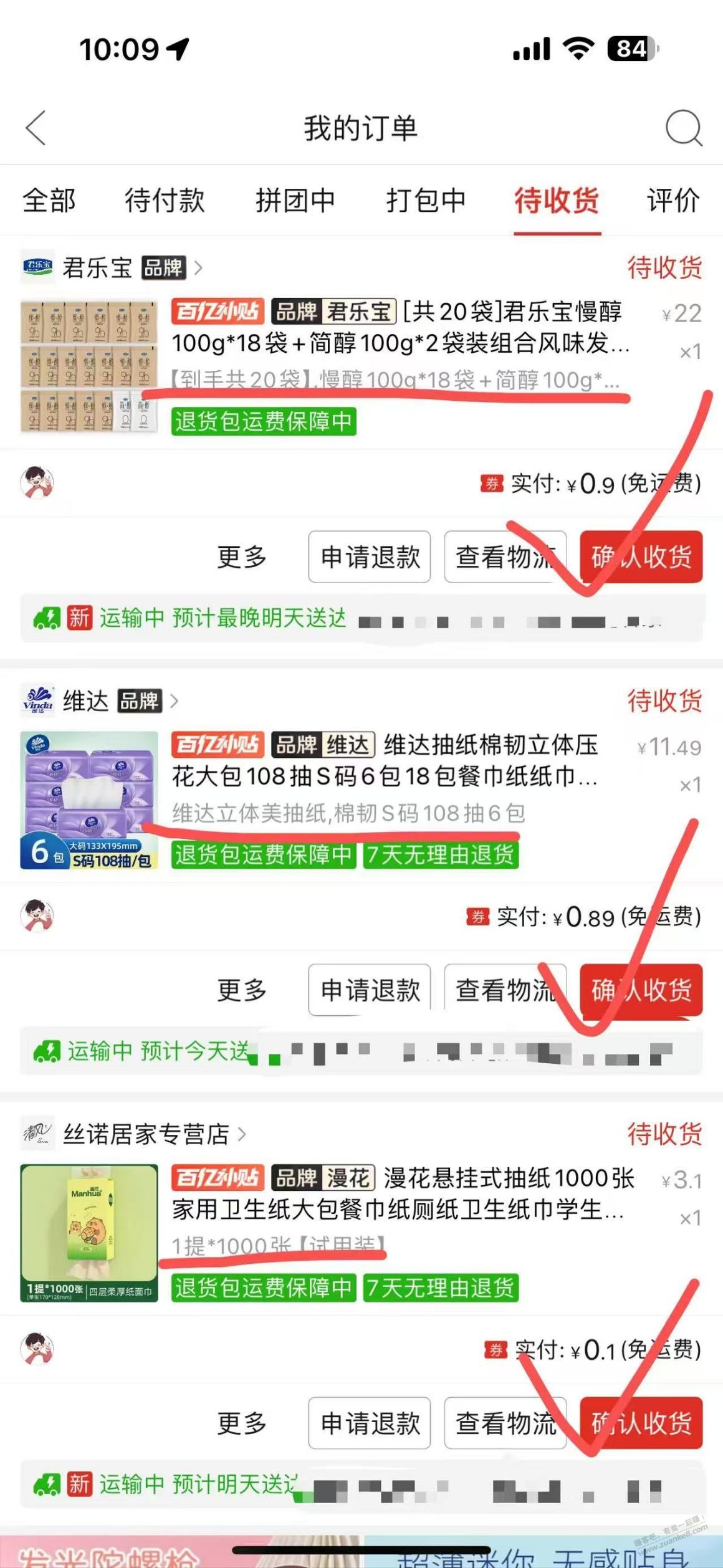Switch to the 评价 tab
Viewport: 723px width, 1568px height.
tap(673, 201)
